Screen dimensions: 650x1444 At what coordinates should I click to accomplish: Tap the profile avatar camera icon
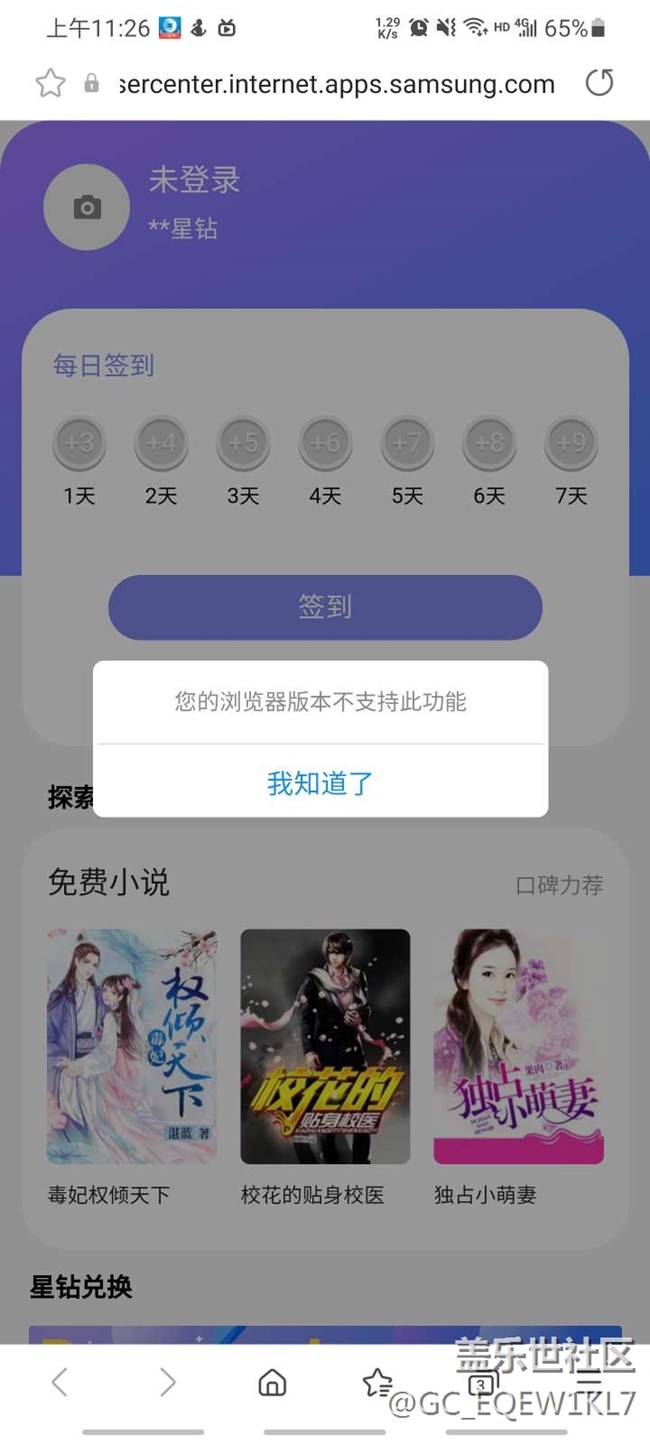click(x=87, y=207)
